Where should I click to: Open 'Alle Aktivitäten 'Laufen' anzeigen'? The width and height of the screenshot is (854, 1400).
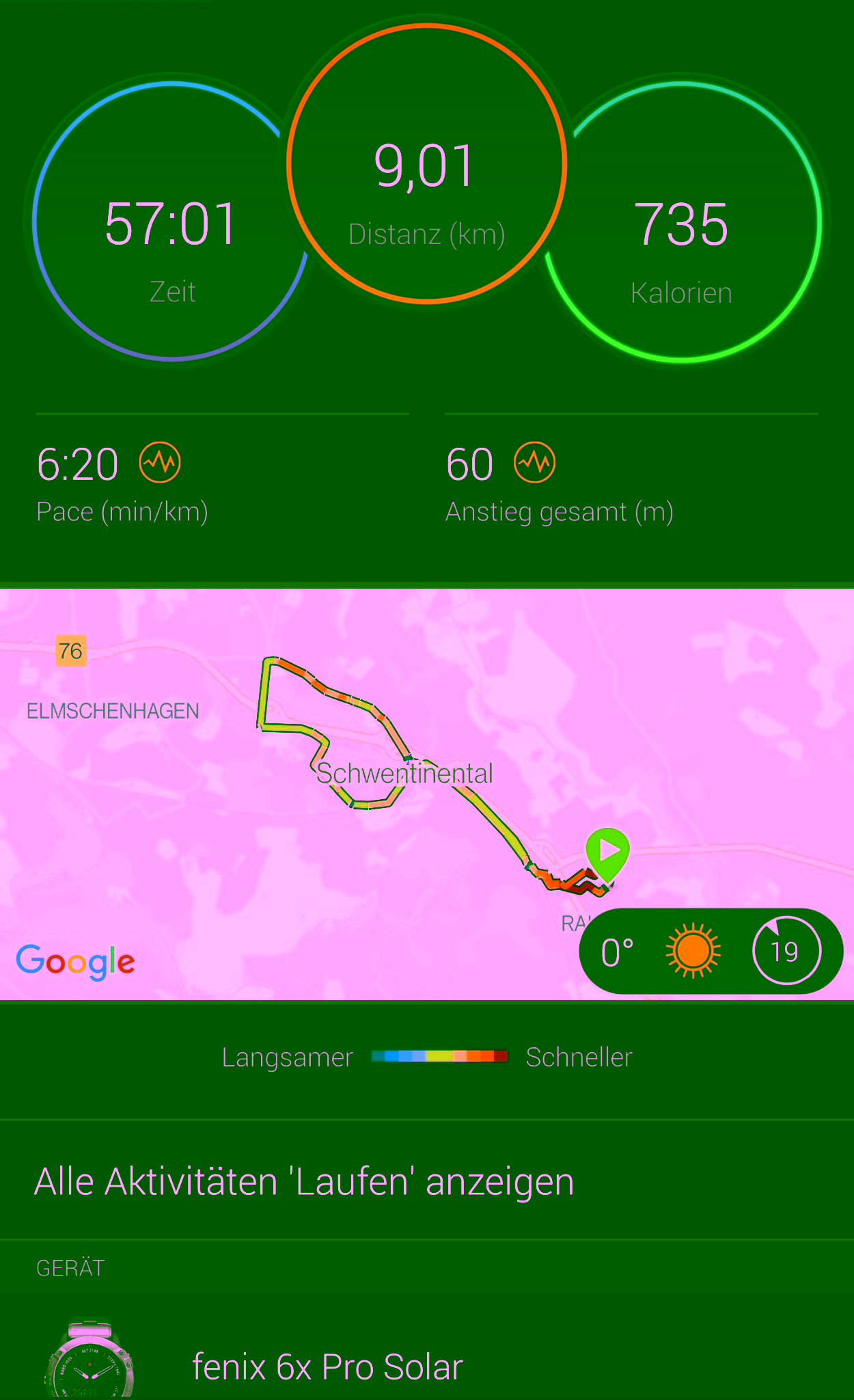(x=304, y=1181)
